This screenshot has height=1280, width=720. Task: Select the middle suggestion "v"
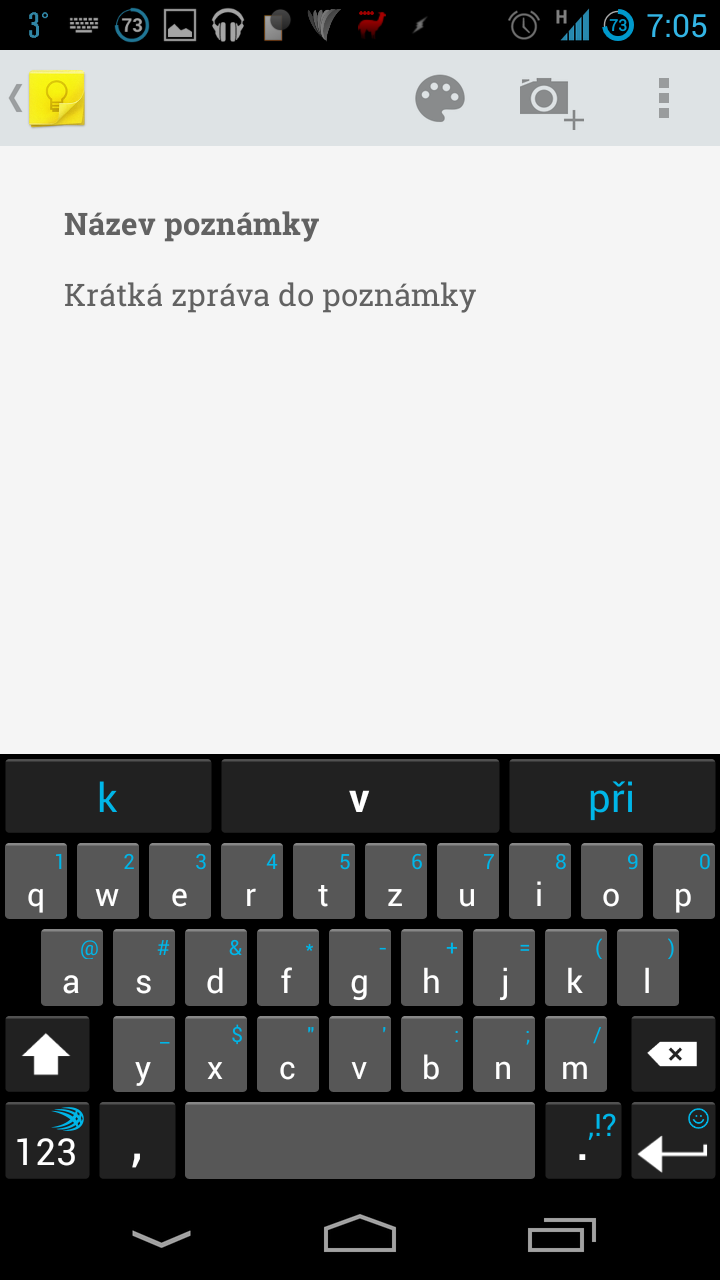[x=360, y=797]
